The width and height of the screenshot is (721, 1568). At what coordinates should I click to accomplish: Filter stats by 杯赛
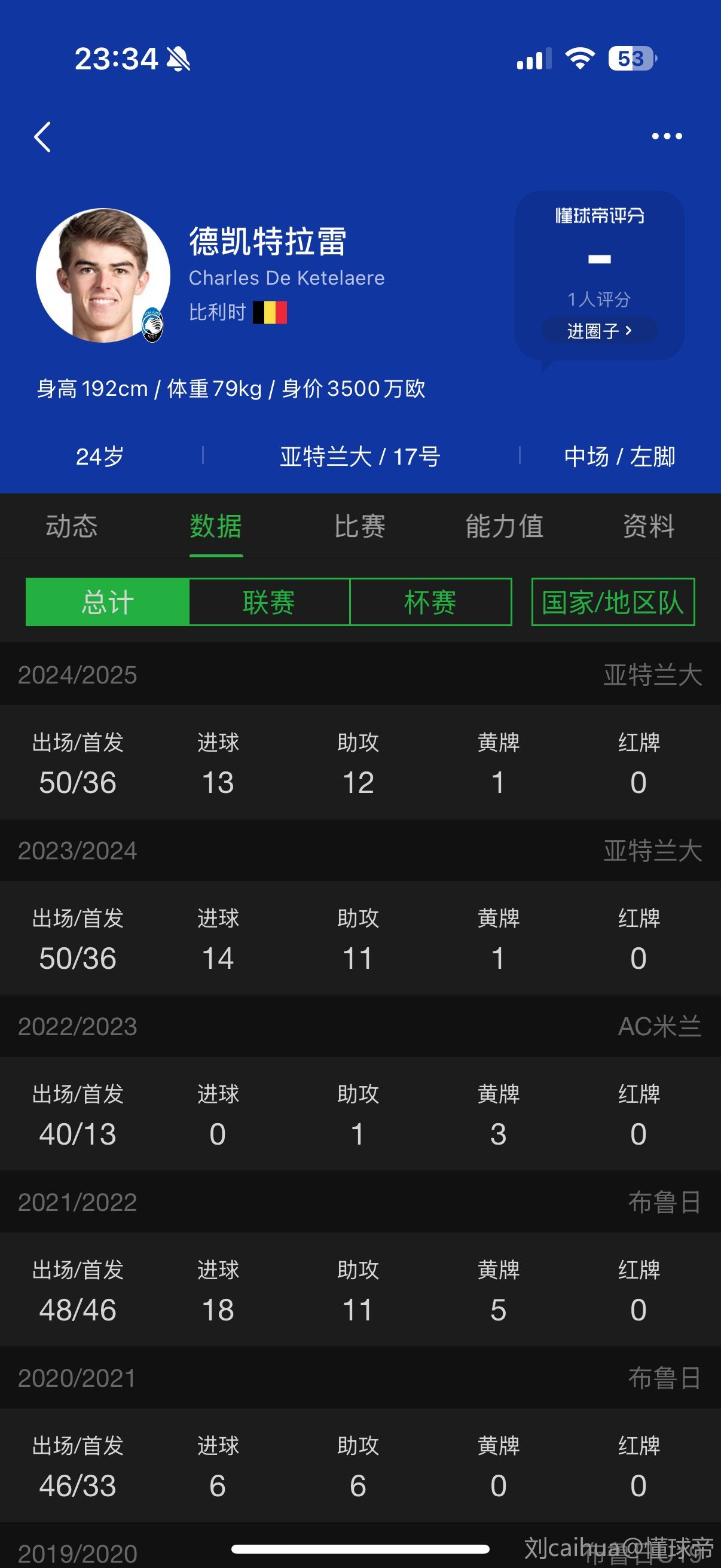coord(430,602)
